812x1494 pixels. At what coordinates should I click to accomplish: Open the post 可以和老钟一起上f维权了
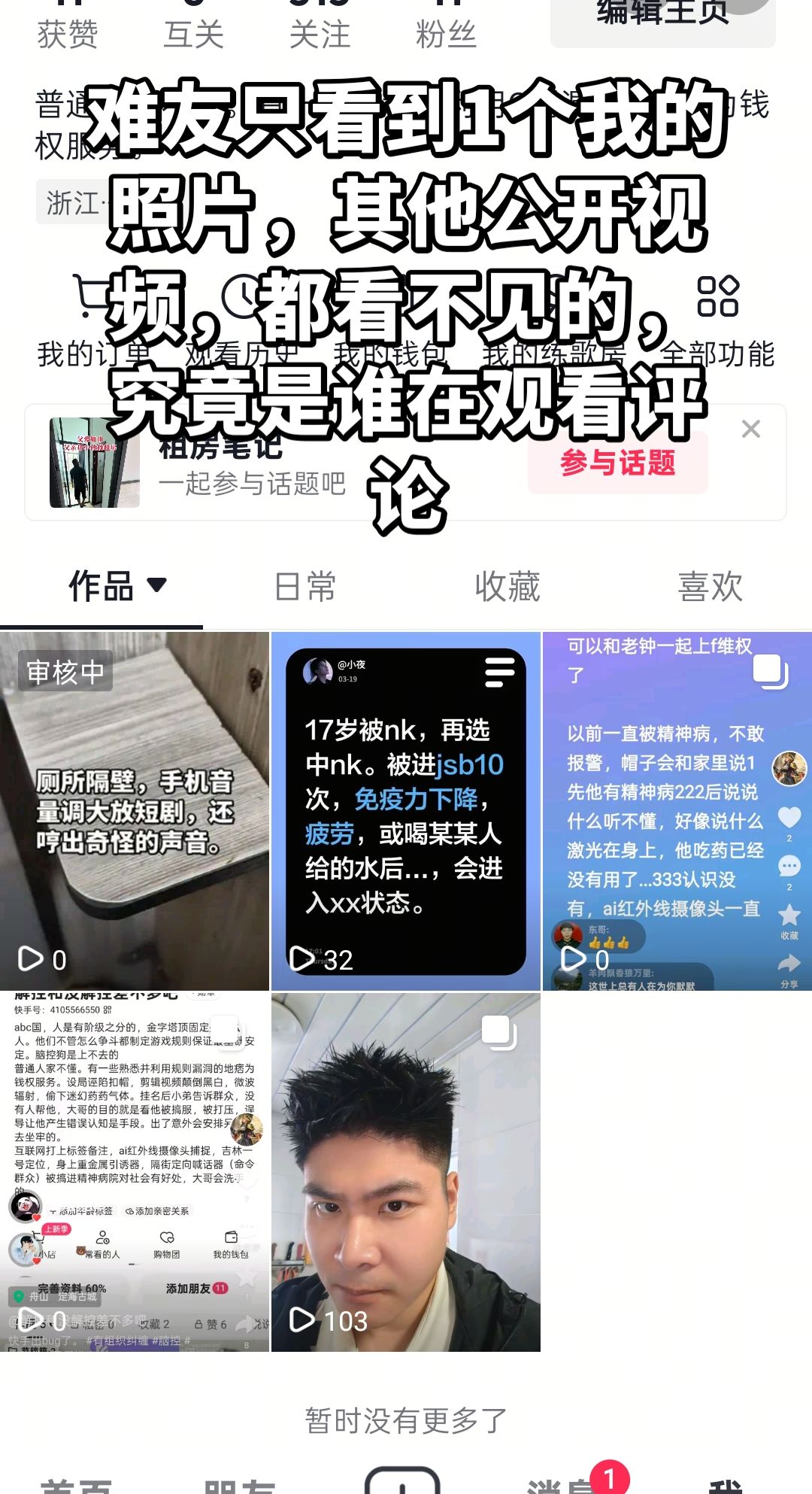(677, 811)
